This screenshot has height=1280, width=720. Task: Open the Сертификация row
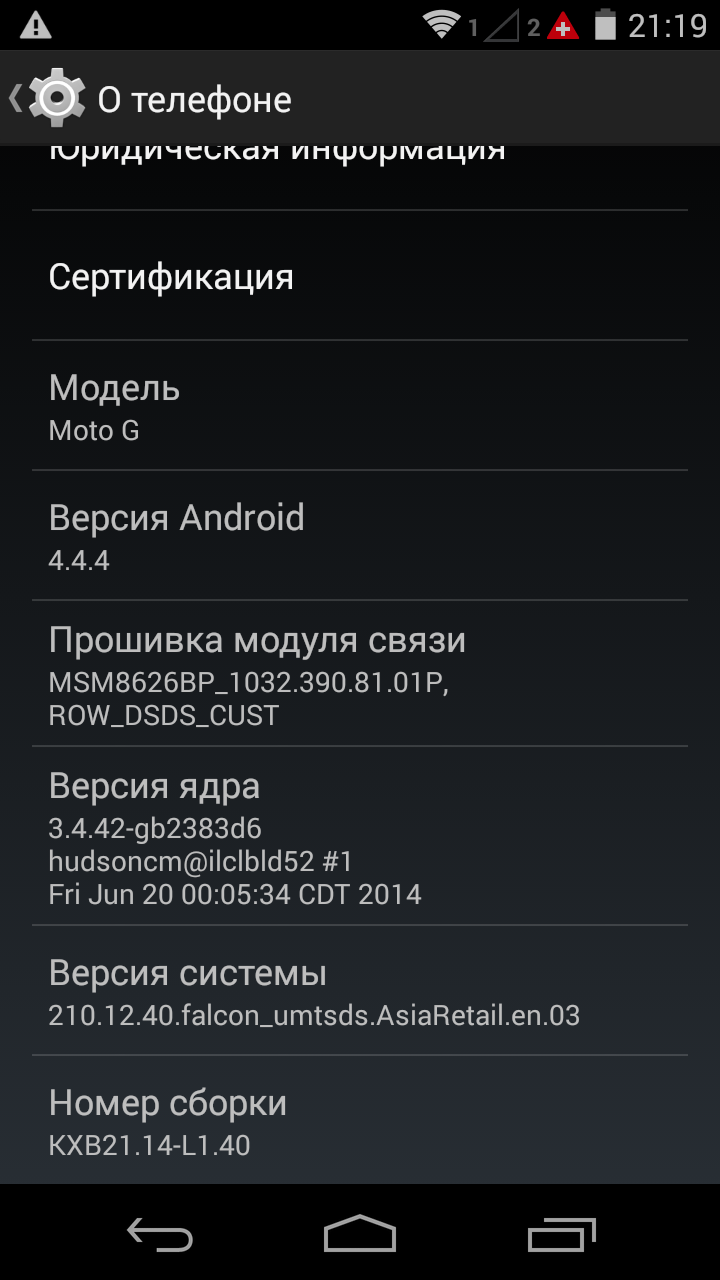[360, 276]
